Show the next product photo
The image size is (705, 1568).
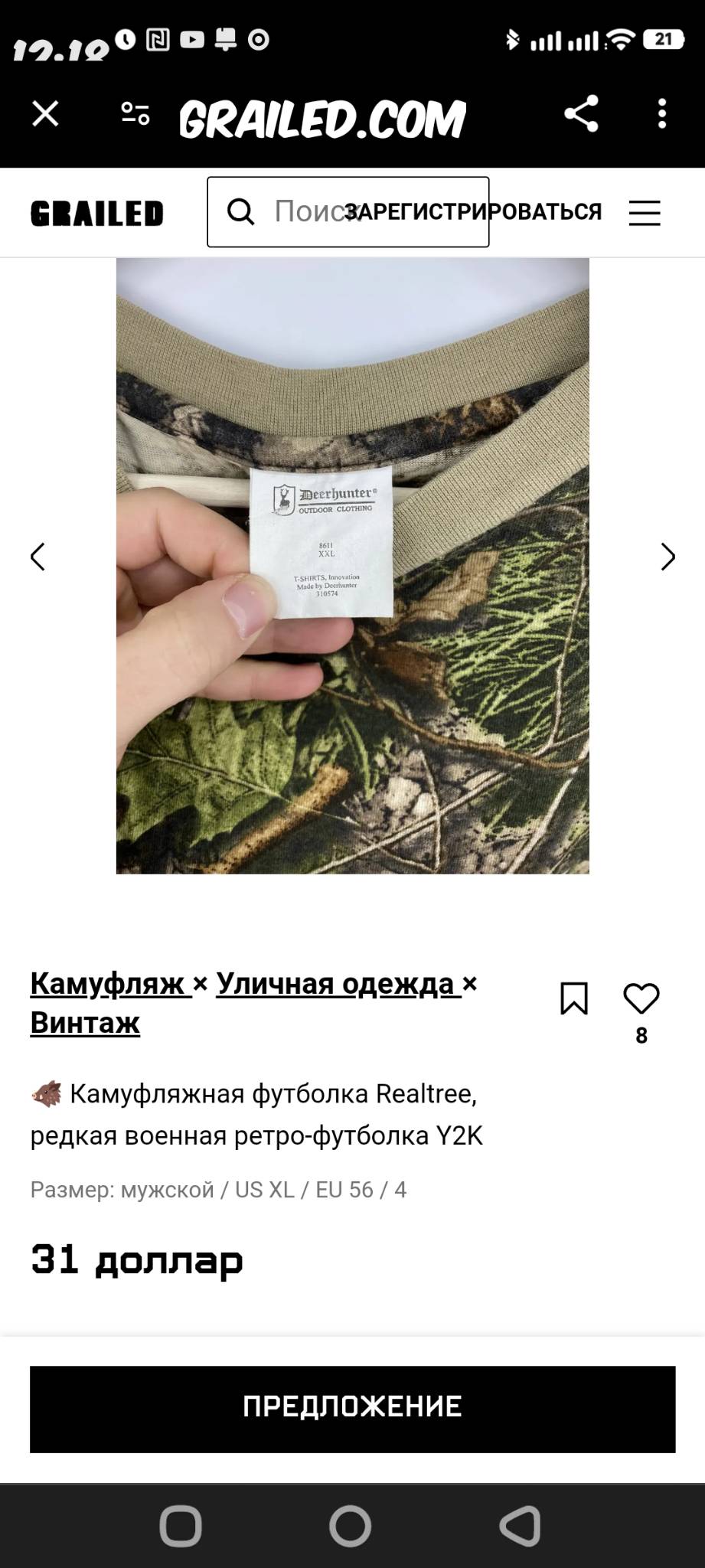point(667,557)
